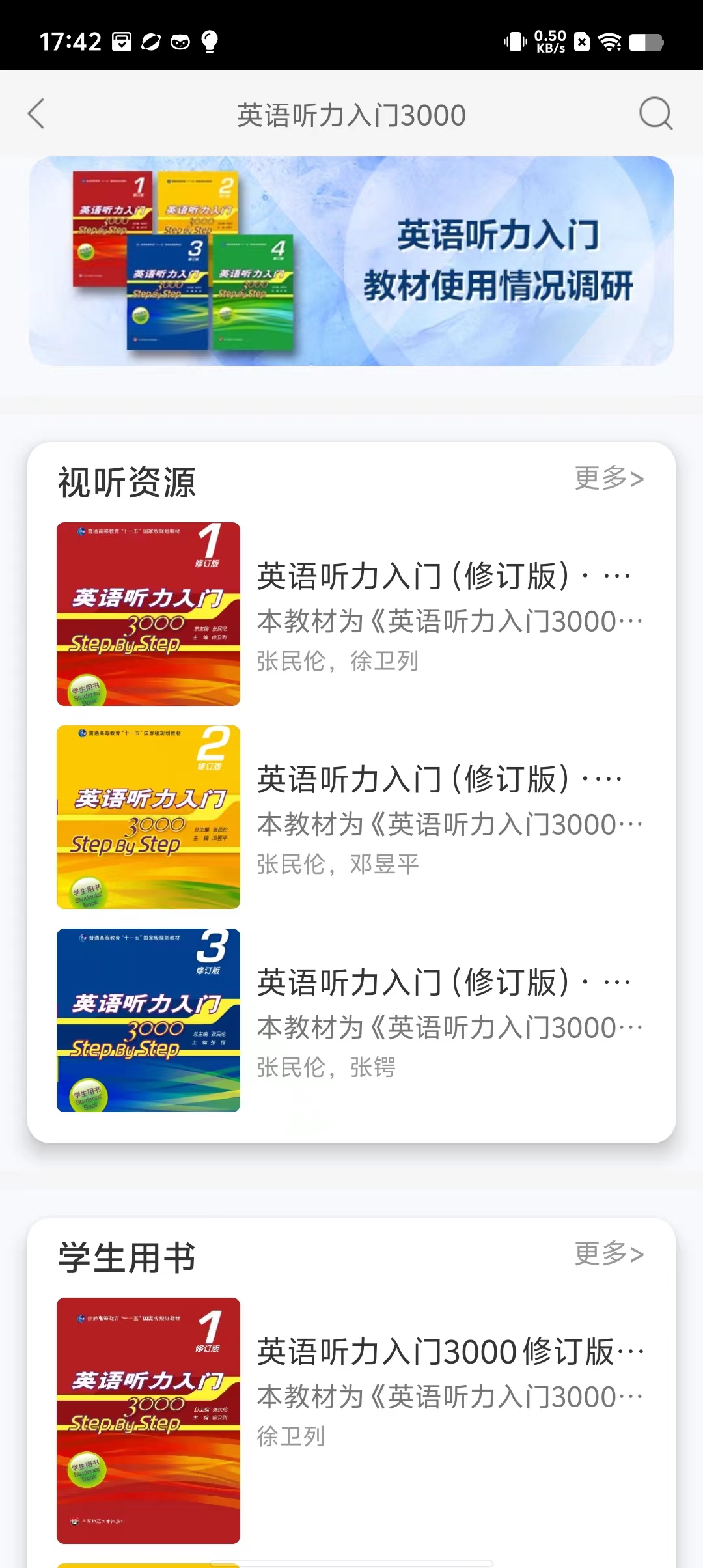This screenshot has width=703, height=1568.
Task: Open 更多 link in 学生用书 section
Action: point(600,1253)
